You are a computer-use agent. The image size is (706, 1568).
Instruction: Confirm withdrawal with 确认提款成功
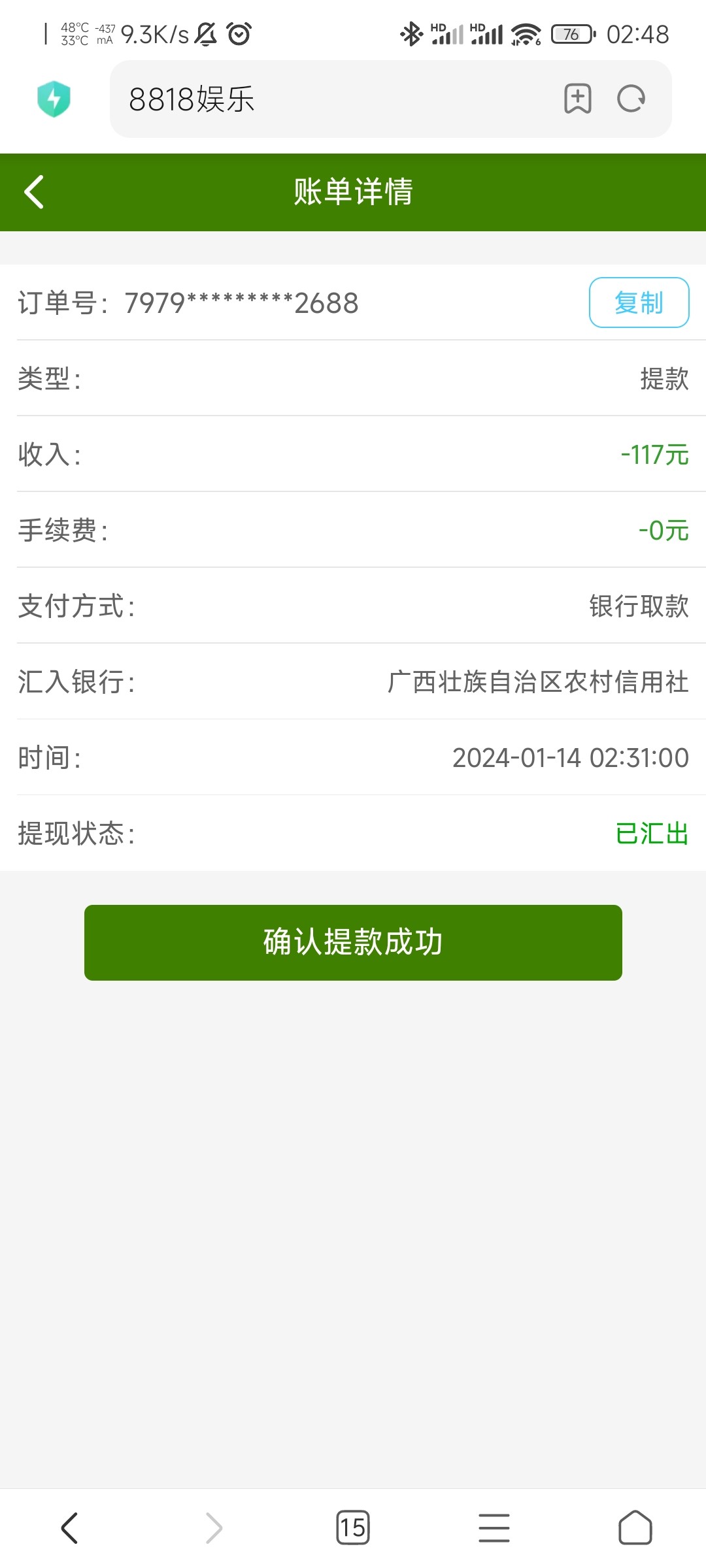[x=353, y=942]
